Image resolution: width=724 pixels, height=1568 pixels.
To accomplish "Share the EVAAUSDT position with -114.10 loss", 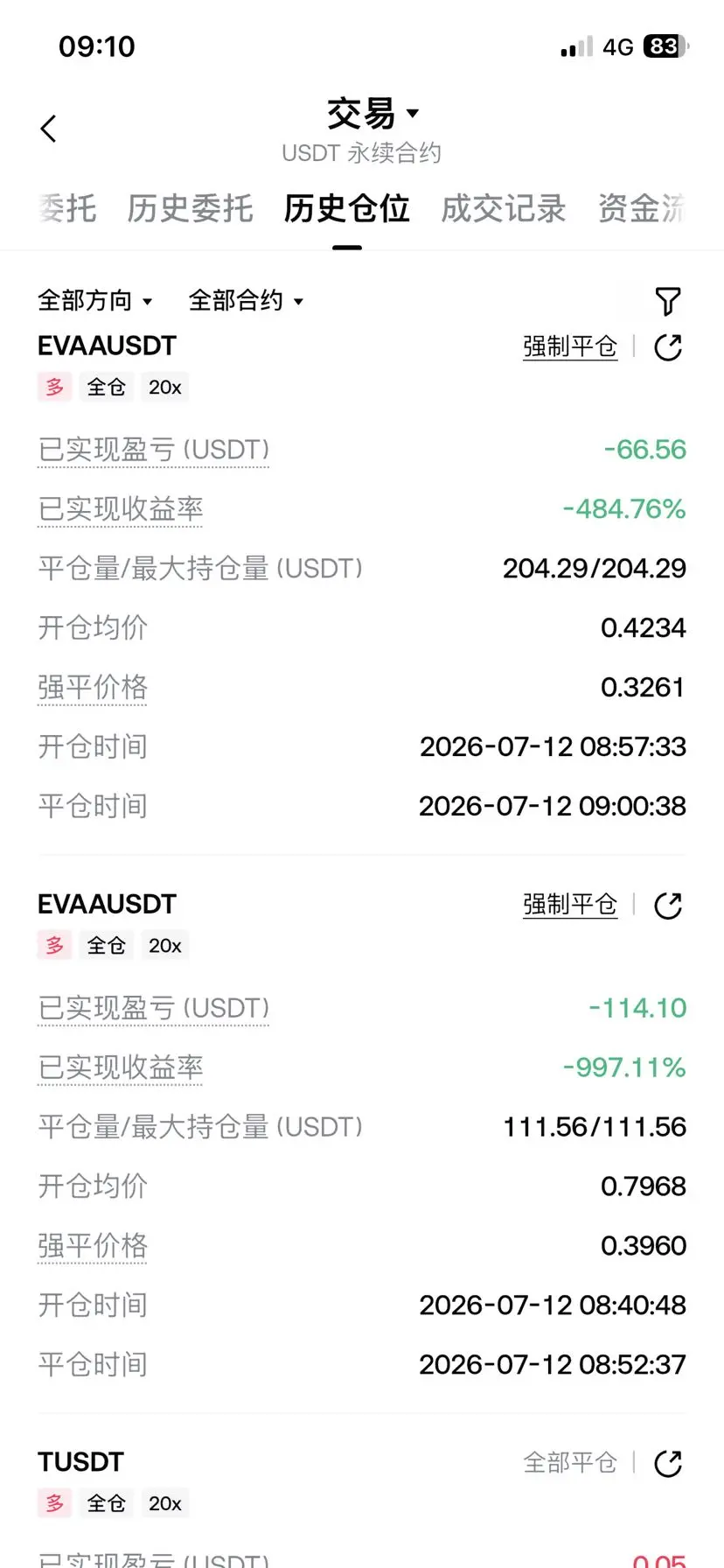I will click(668, 906).
